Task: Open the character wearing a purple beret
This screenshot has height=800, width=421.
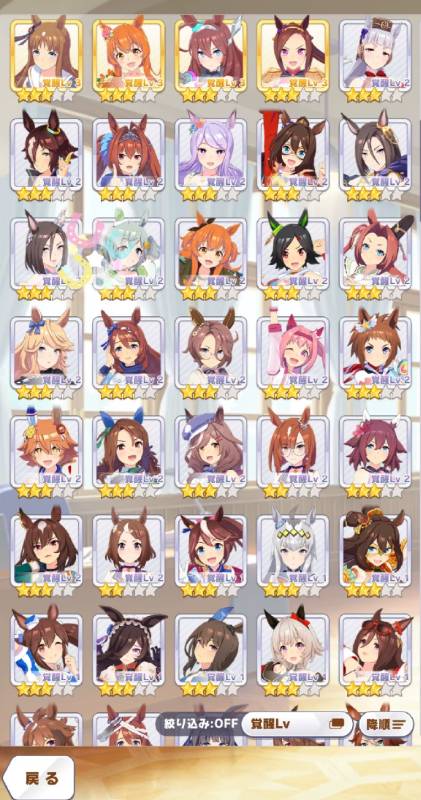Action: coord(211,452)
